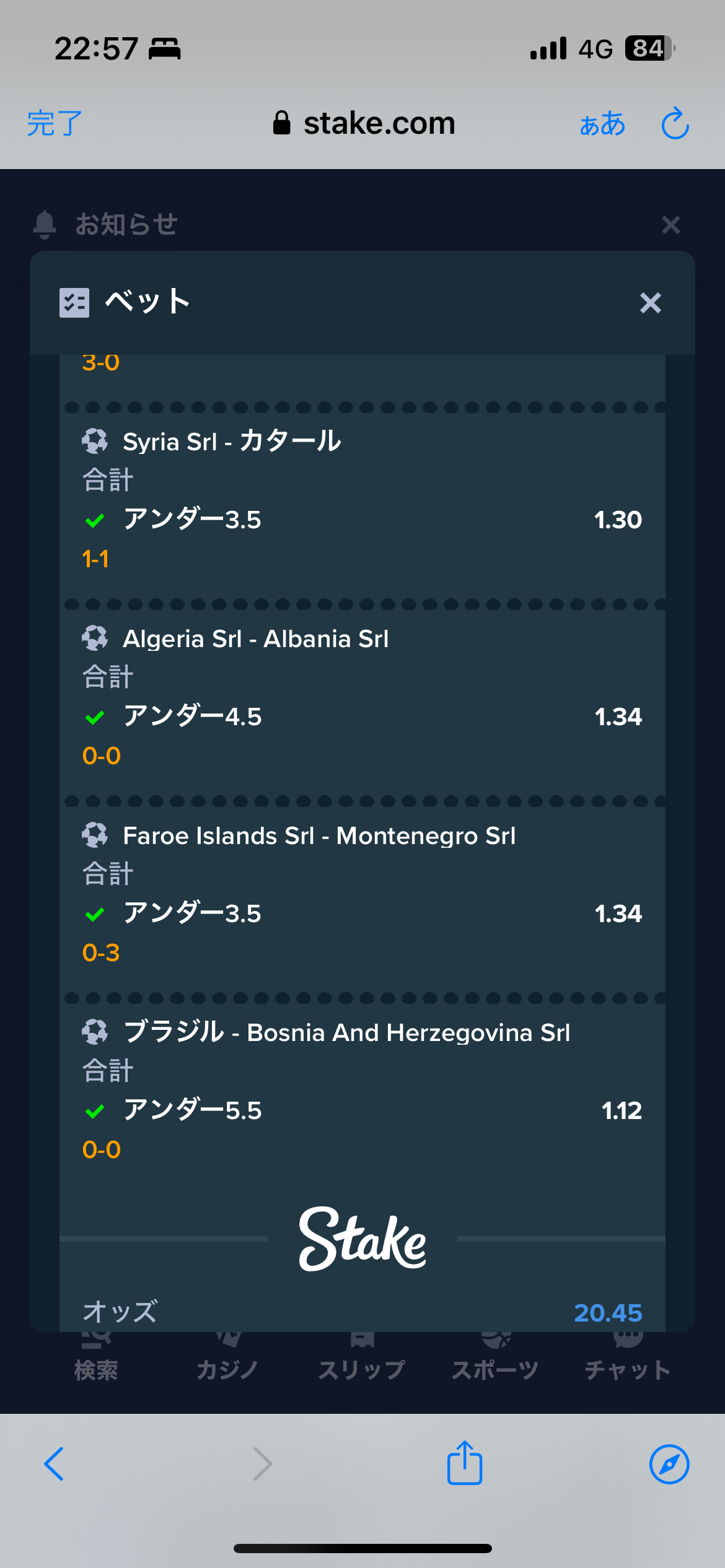The height and width of the screenshot is (1568, 725).
Task: Go back to the previous browser page
Action: click(54, 1464)
